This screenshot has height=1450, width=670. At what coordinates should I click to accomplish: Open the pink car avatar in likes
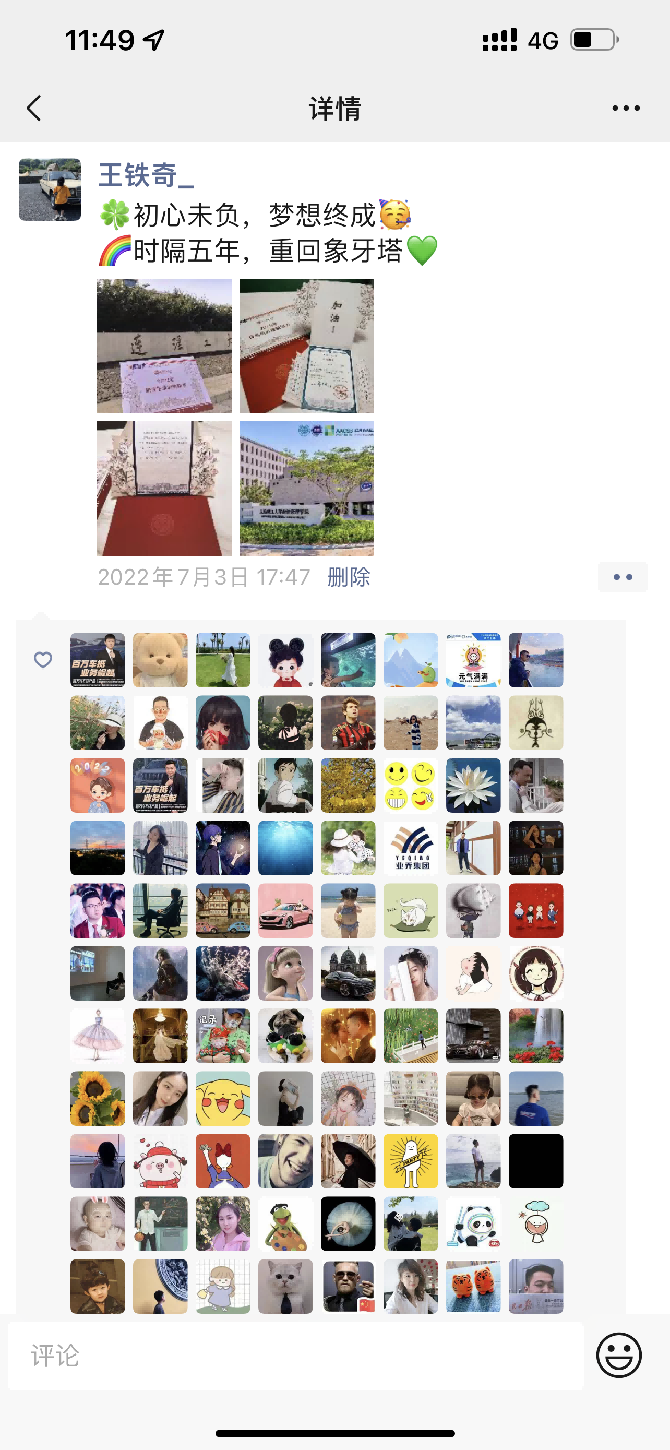pos(286,911)
